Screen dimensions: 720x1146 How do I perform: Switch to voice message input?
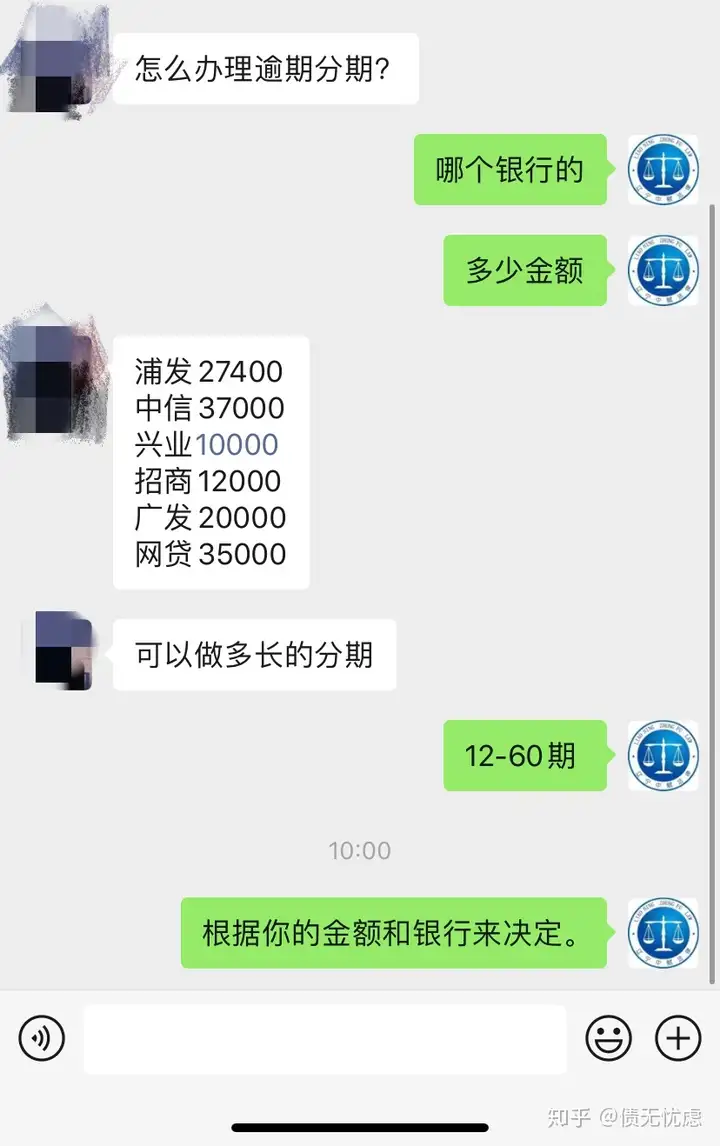pos(42,1039)
